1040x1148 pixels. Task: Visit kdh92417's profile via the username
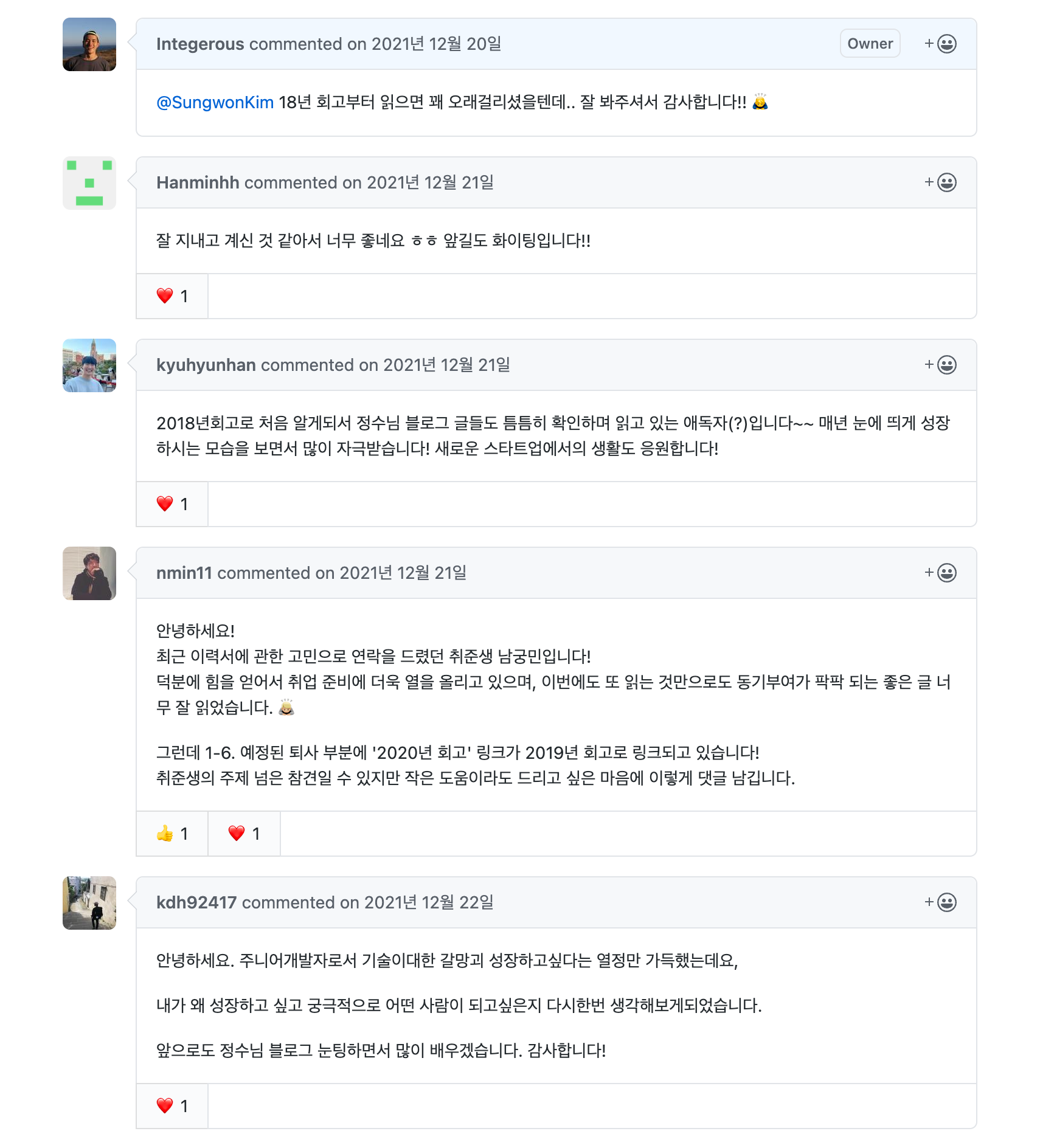[196, 902]
